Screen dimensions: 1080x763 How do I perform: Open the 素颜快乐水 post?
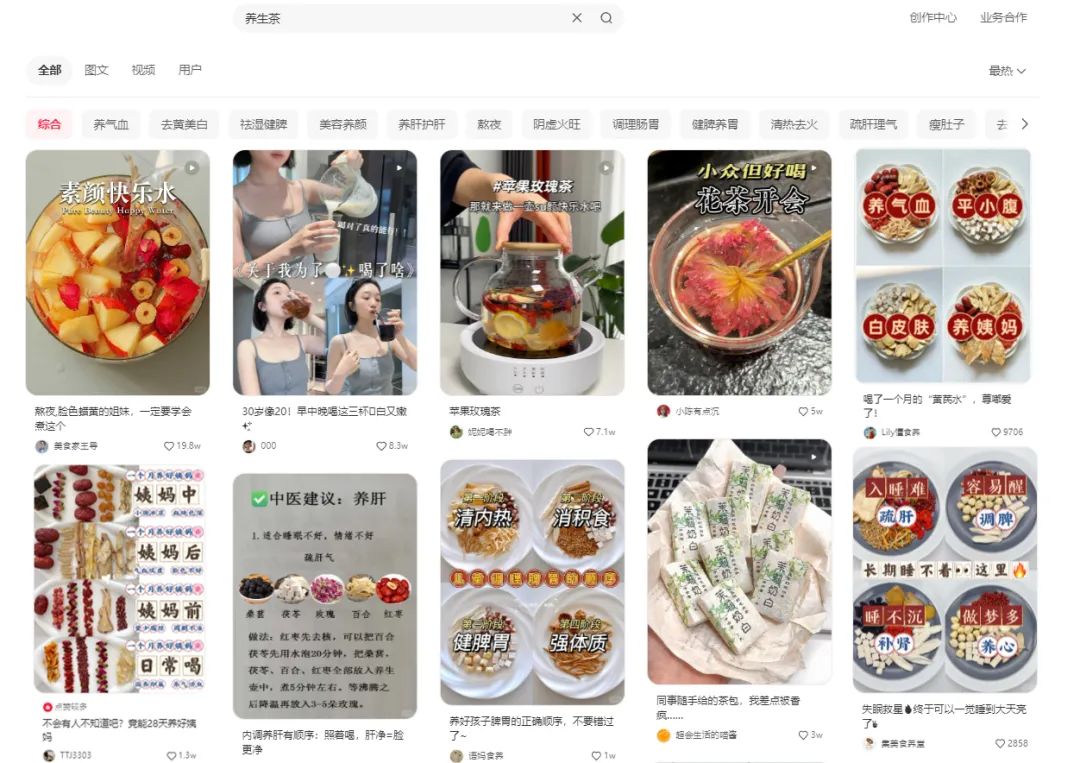tap(118, 272)
